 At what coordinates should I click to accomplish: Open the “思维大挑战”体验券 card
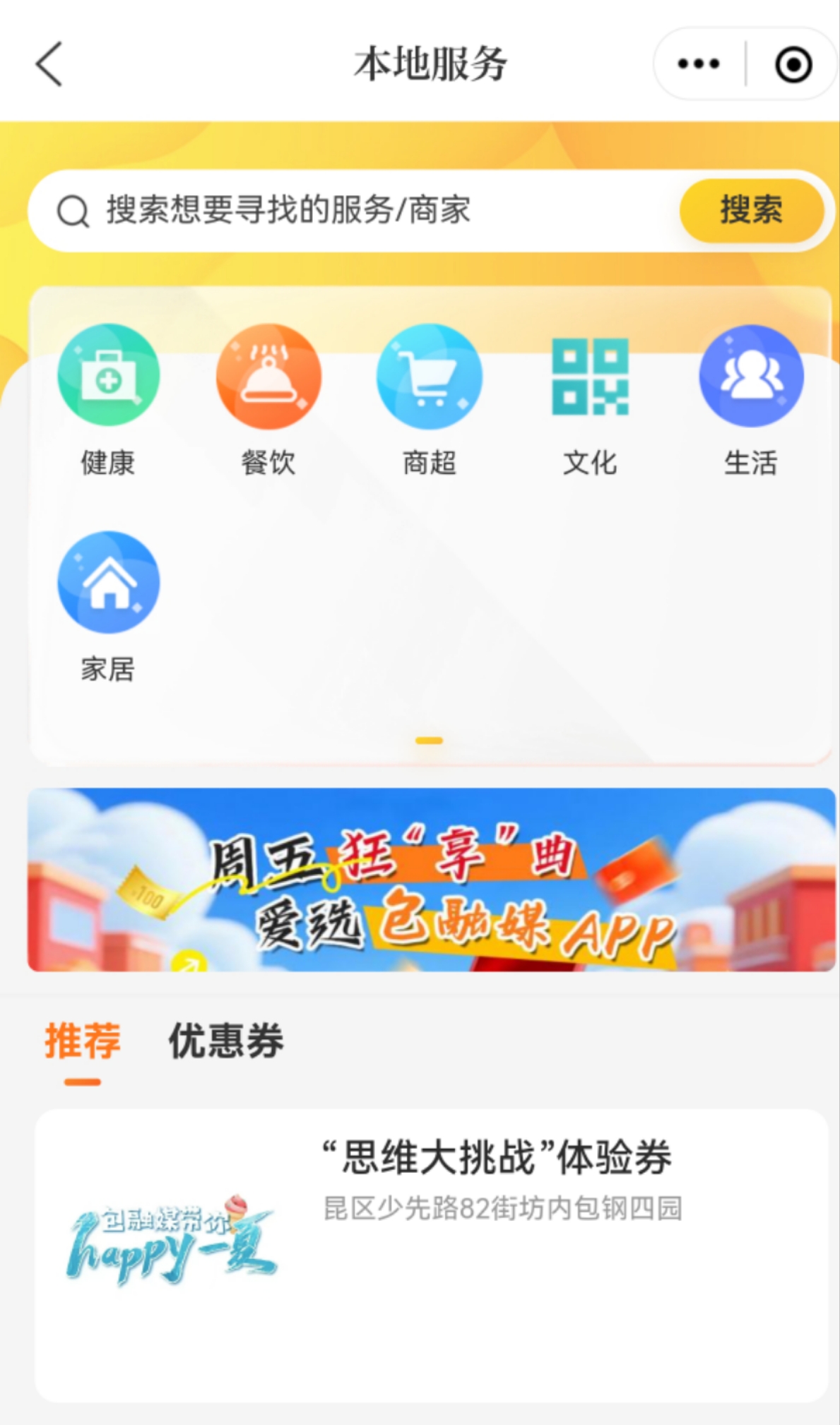[431, 1254]
